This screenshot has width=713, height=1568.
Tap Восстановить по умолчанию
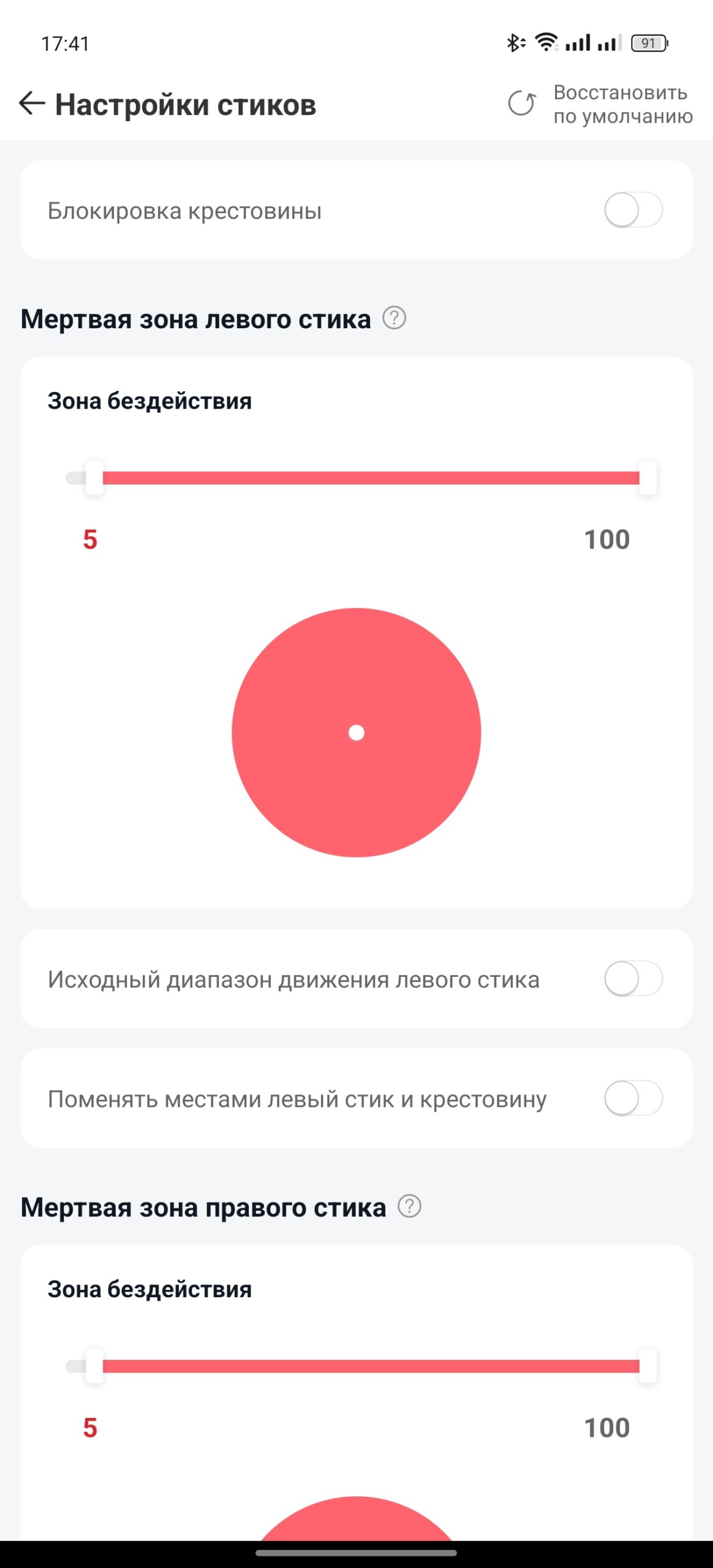click(600, 104)
